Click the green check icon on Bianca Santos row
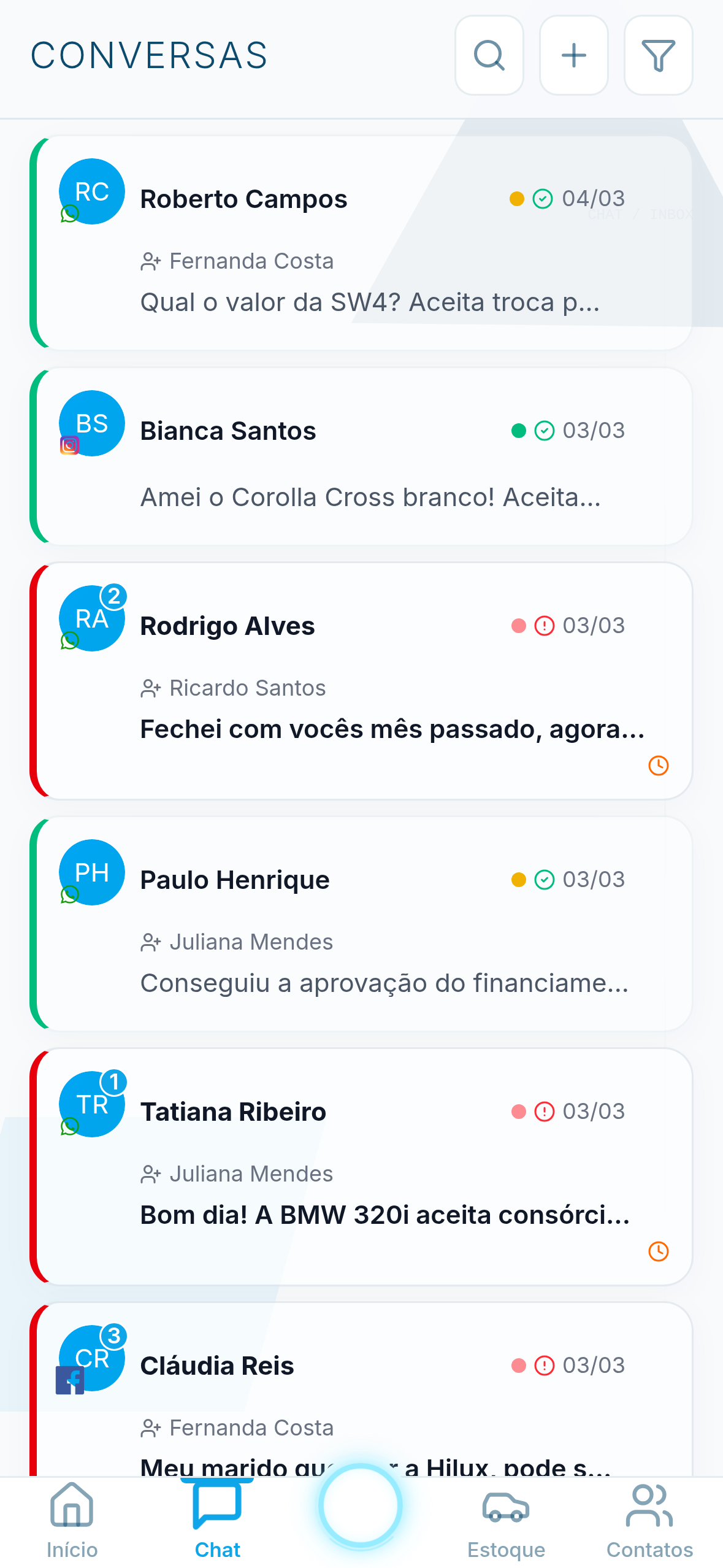723x1568 pixels. click(543, 430)
